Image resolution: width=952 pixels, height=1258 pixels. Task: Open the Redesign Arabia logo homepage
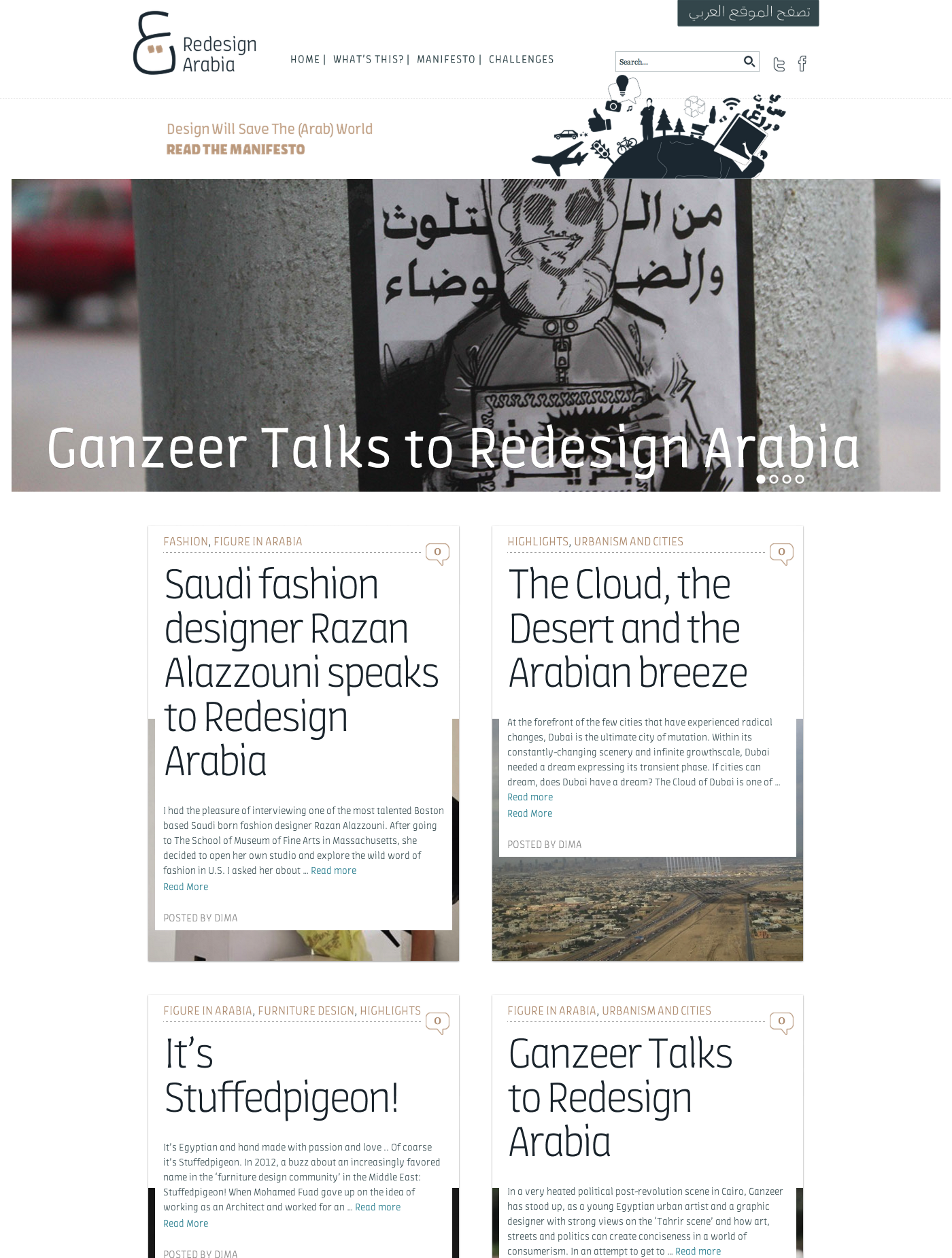tap(195, 44)
